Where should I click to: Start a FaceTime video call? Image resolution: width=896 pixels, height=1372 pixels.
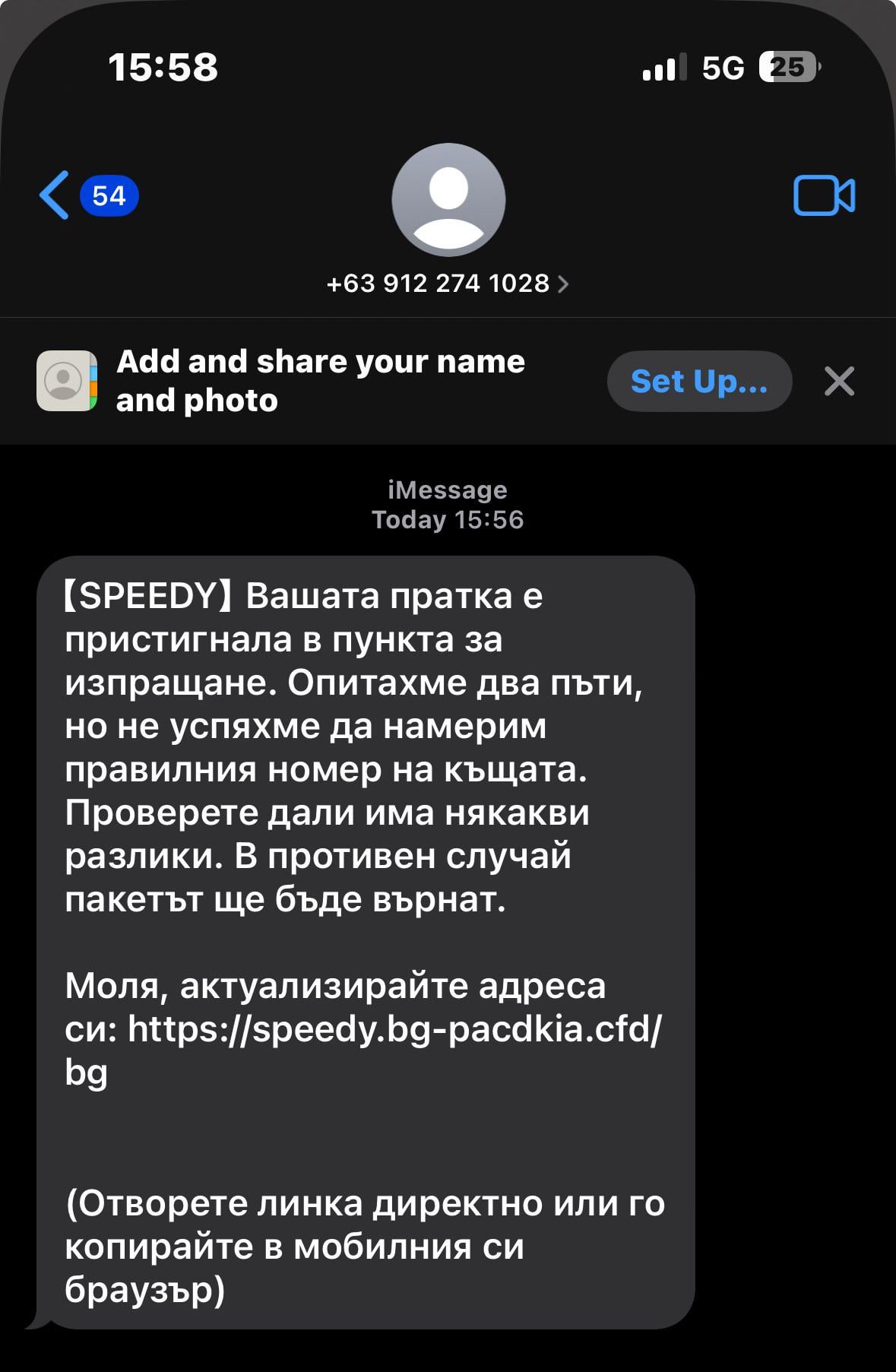(x=823, y=195)
